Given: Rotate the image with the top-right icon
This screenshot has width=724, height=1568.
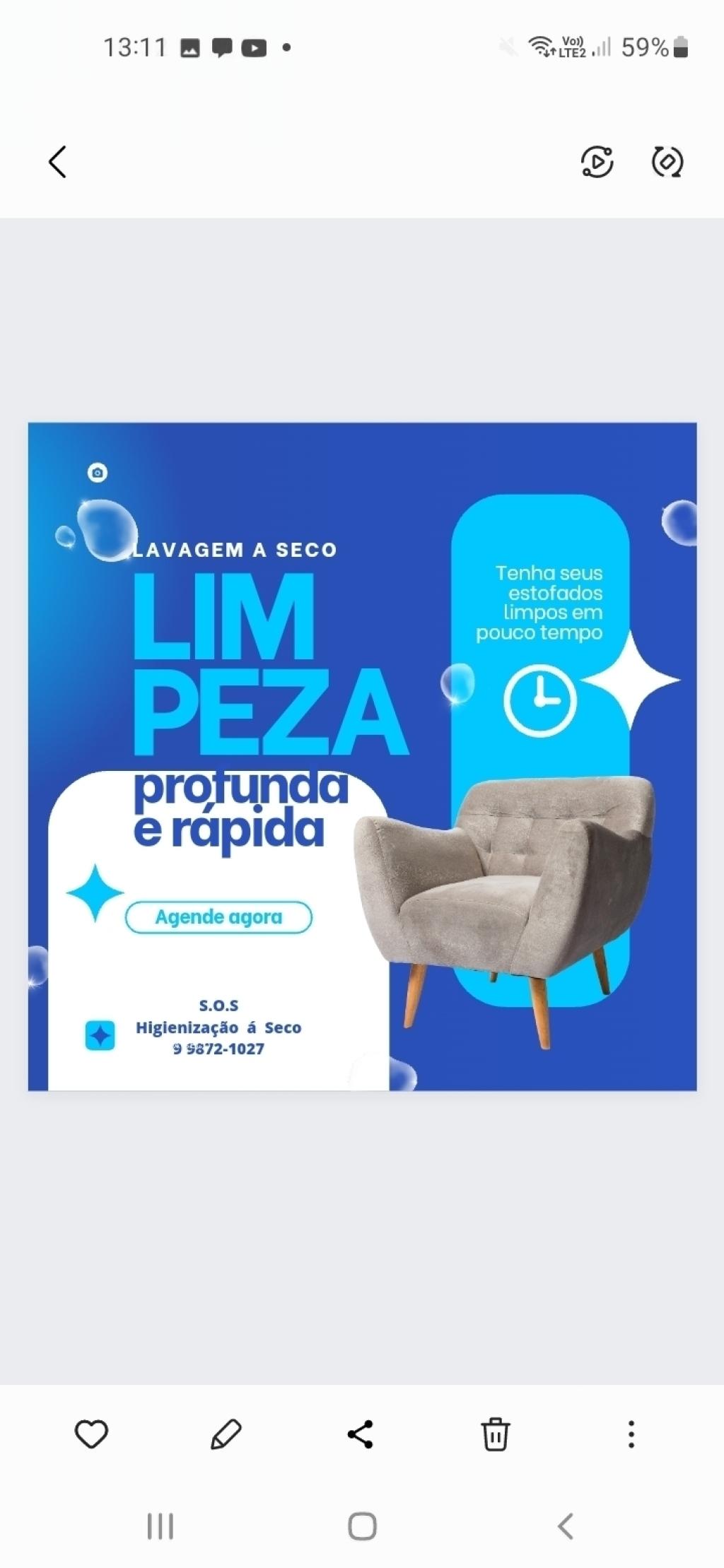Looking at the screenshot, I should 667,162.
